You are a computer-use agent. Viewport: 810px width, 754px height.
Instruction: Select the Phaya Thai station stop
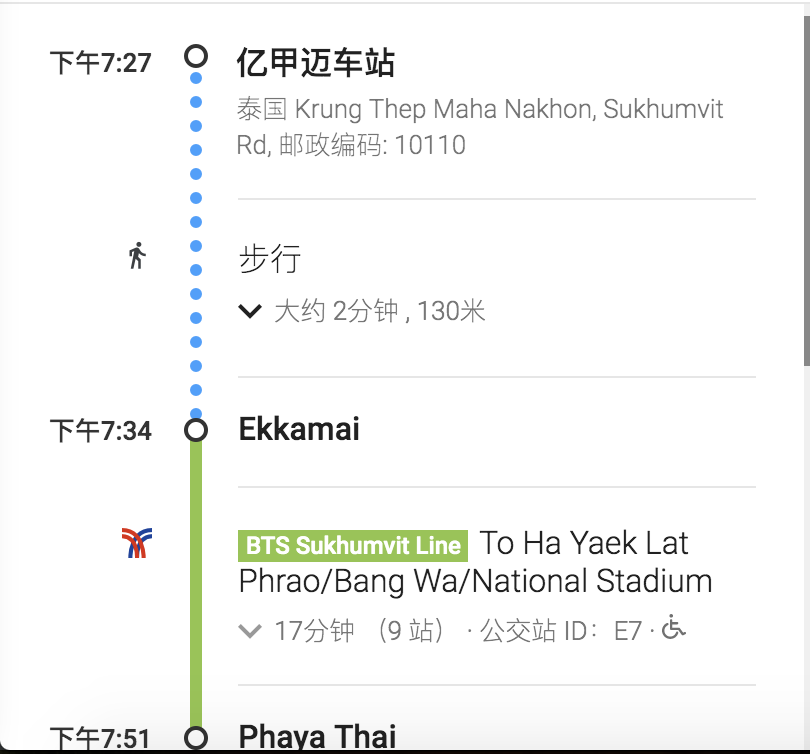tap(317, 737)
